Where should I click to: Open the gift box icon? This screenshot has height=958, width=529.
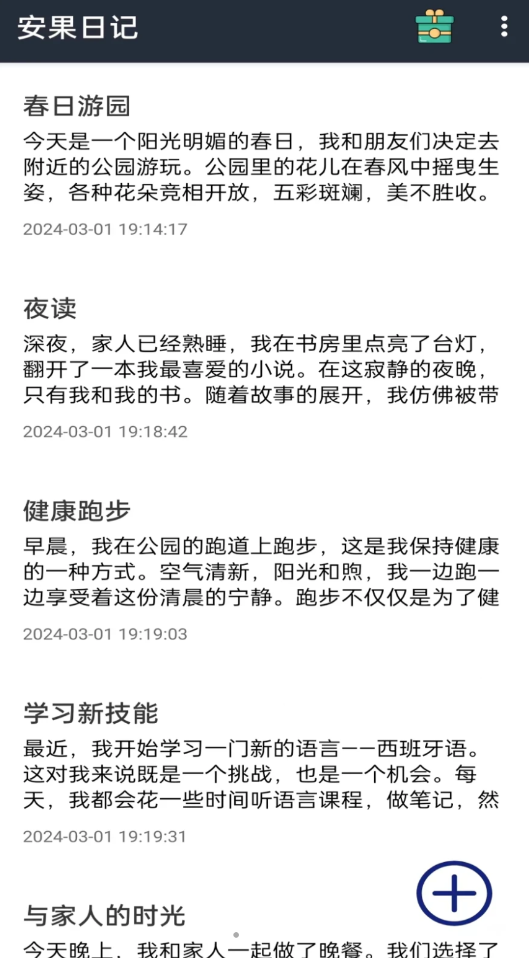tap(434, 26)
